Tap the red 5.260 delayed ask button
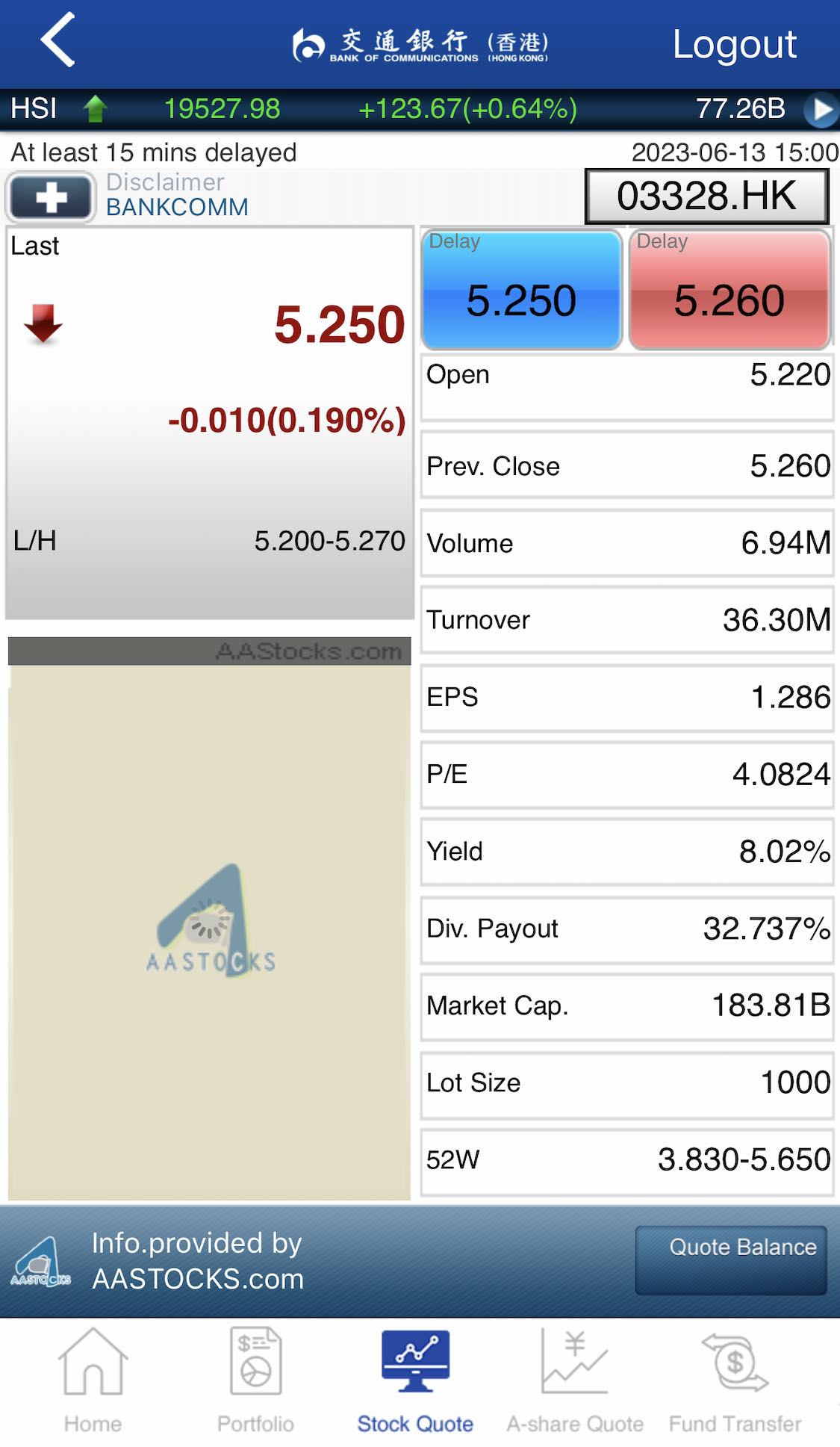840x1447 pixels. (729, 290)
